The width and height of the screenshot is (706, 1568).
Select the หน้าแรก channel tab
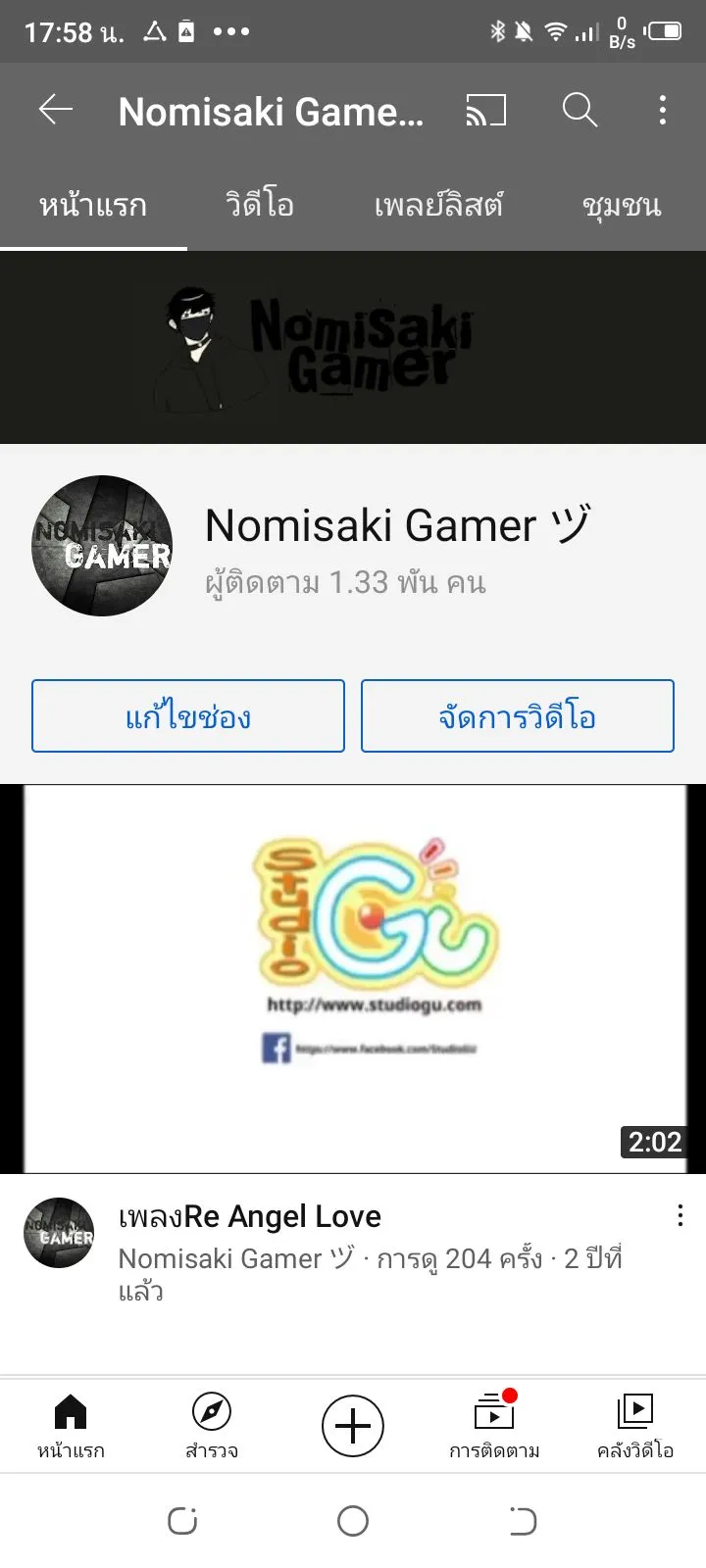coord(93,206)
